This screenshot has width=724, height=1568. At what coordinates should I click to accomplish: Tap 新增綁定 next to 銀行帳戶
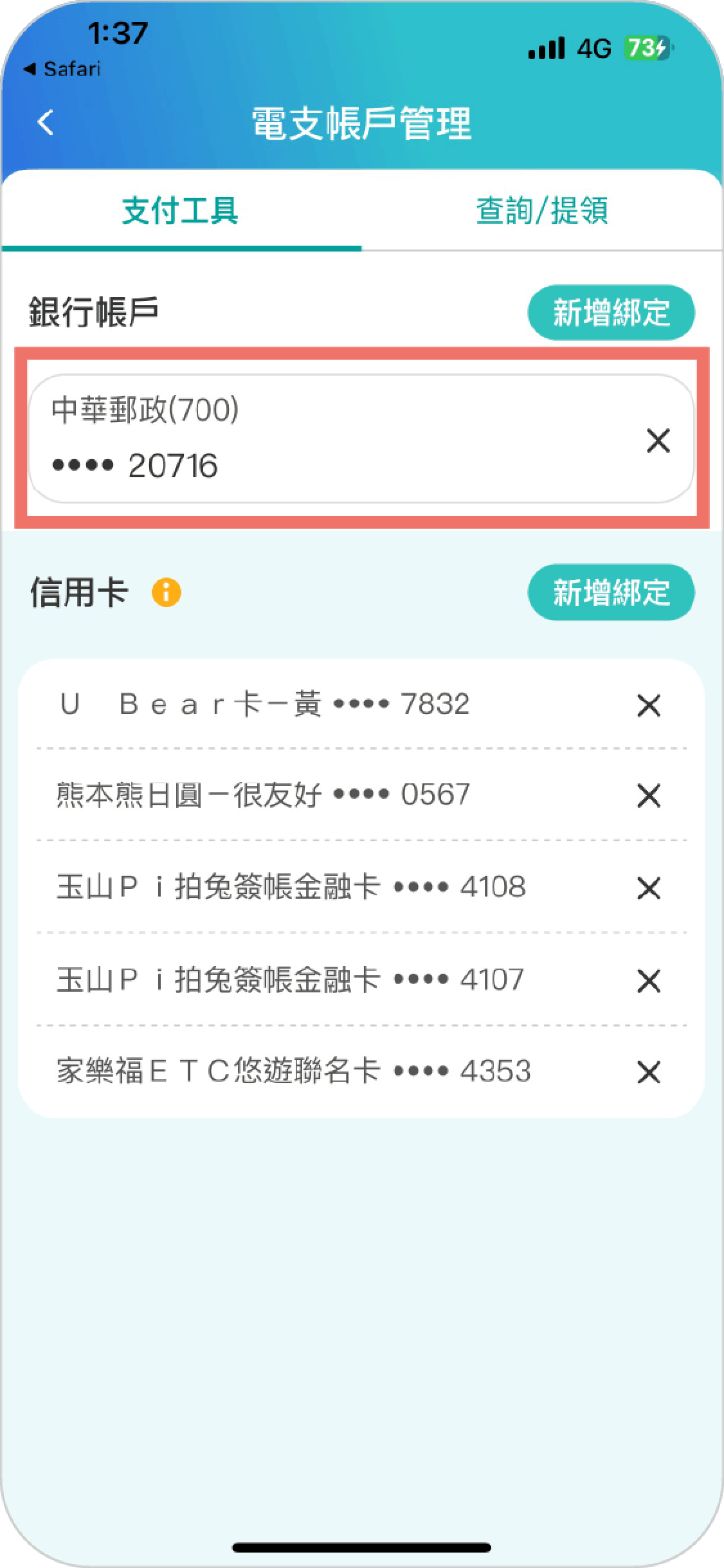[x=611, y=313]
